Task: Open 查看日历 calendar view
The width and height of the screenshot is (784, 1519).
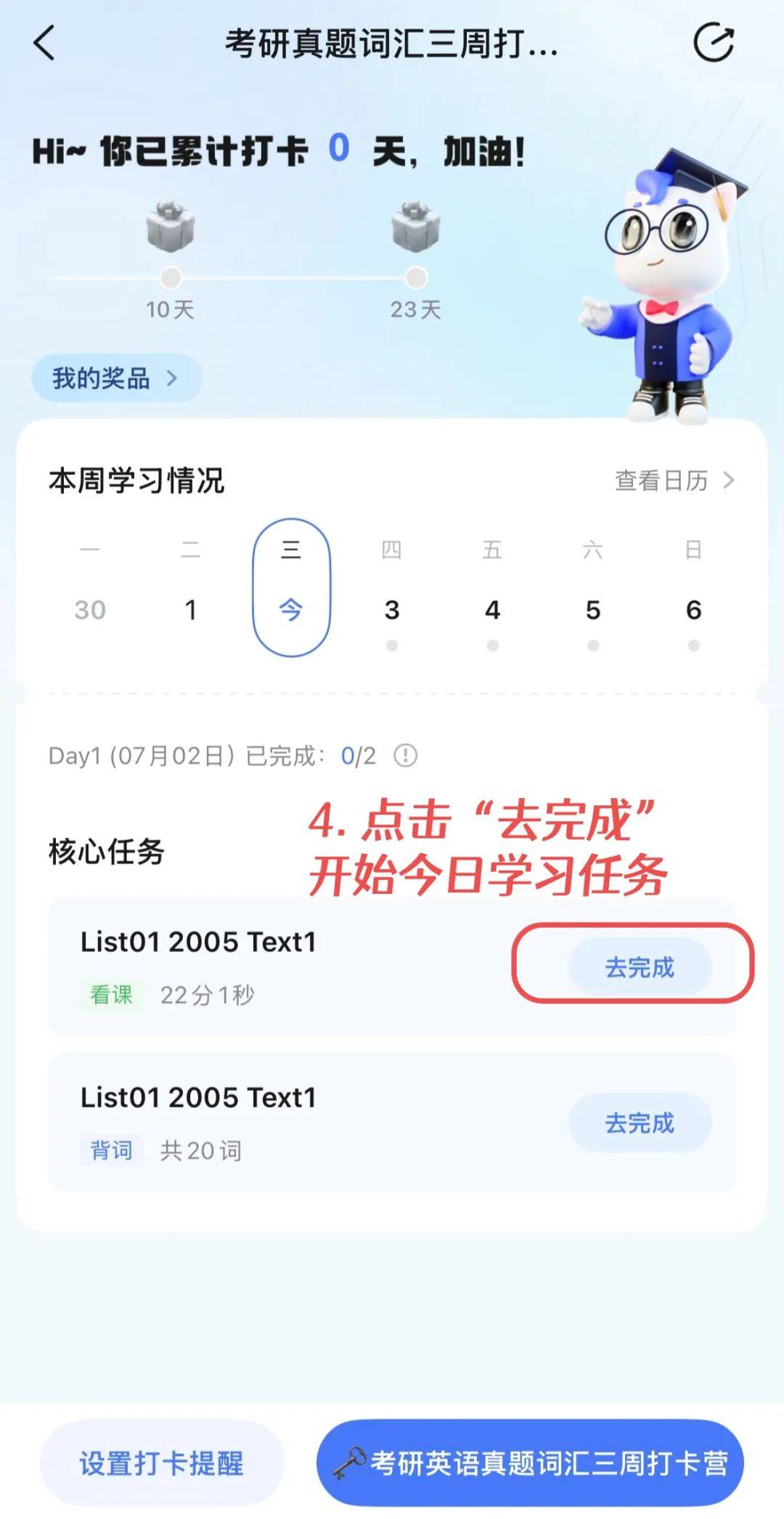Action: [674, 481]
